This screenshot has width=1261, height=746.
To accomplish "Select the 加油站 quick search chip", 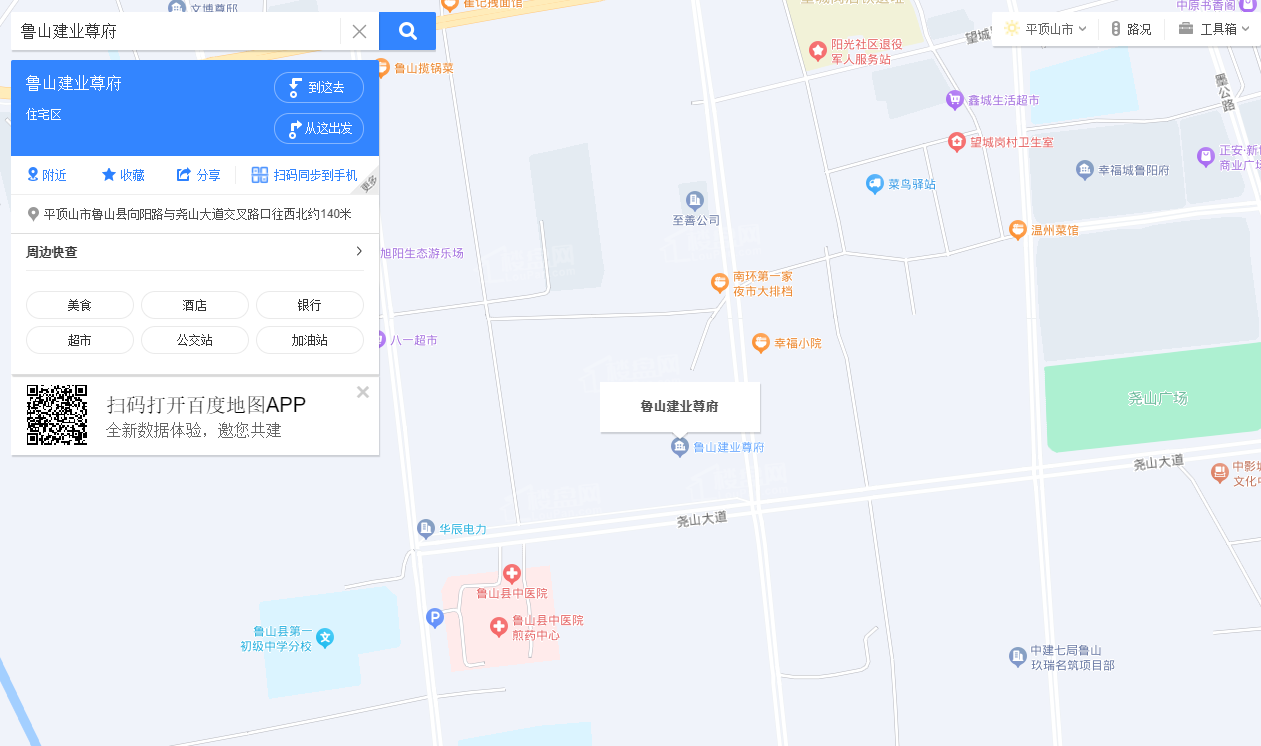I will (310, 340).
